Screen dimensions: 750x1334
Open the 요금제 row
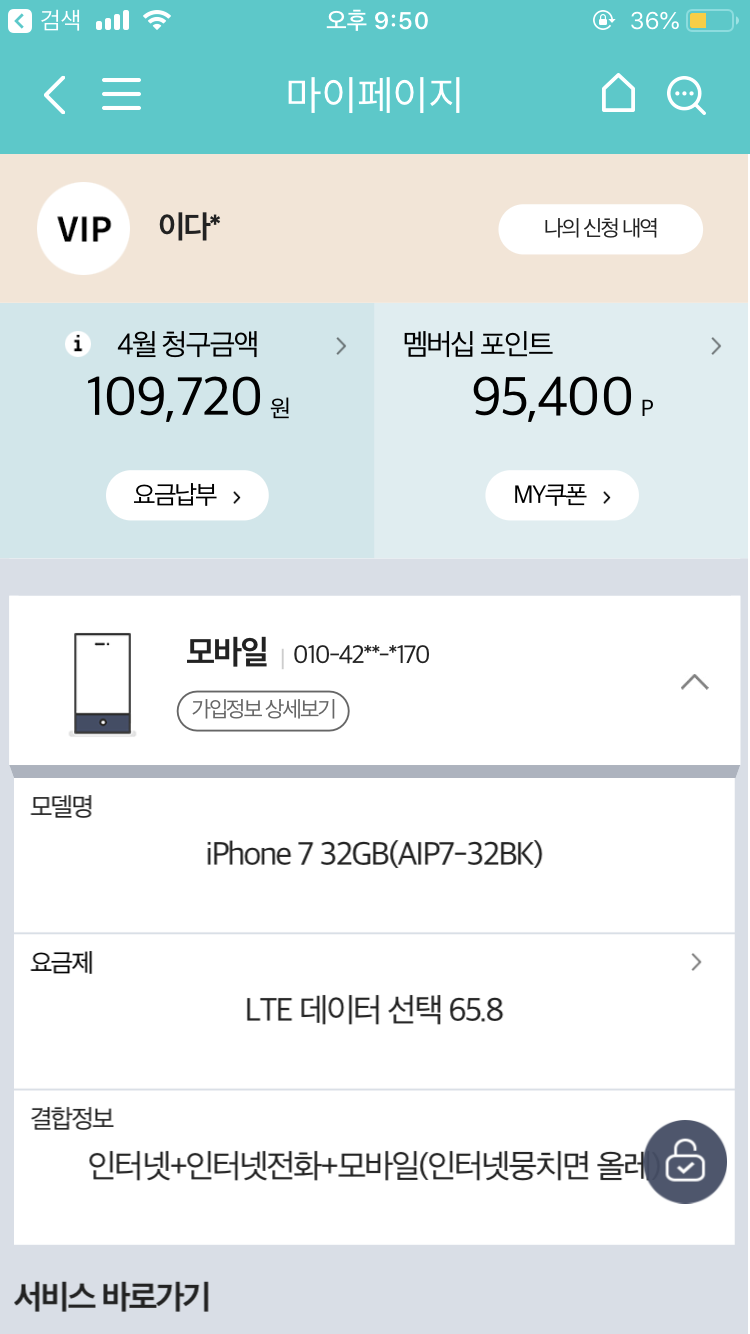(696, 962)
